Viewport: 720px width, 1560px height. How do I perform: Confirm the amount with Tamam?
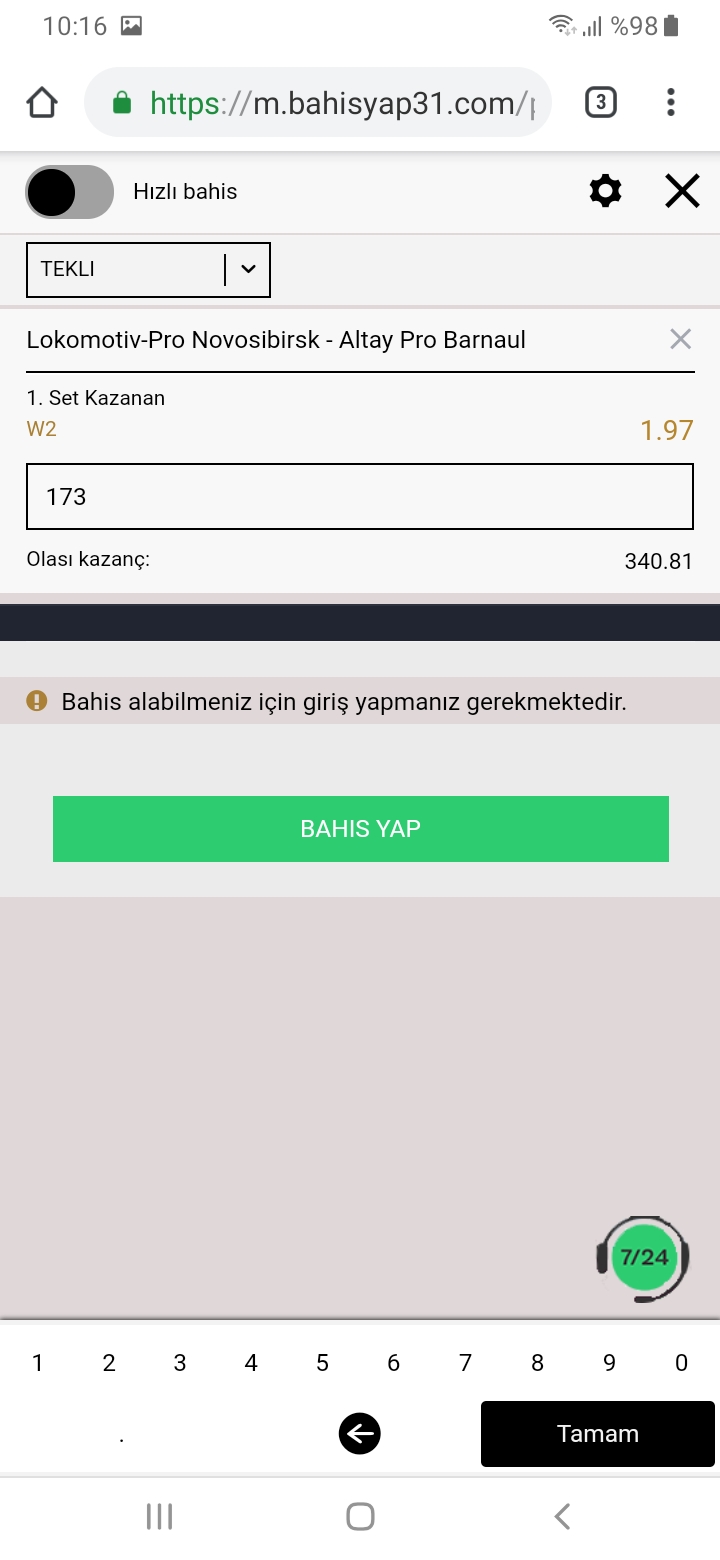[x=598, y=1434]
